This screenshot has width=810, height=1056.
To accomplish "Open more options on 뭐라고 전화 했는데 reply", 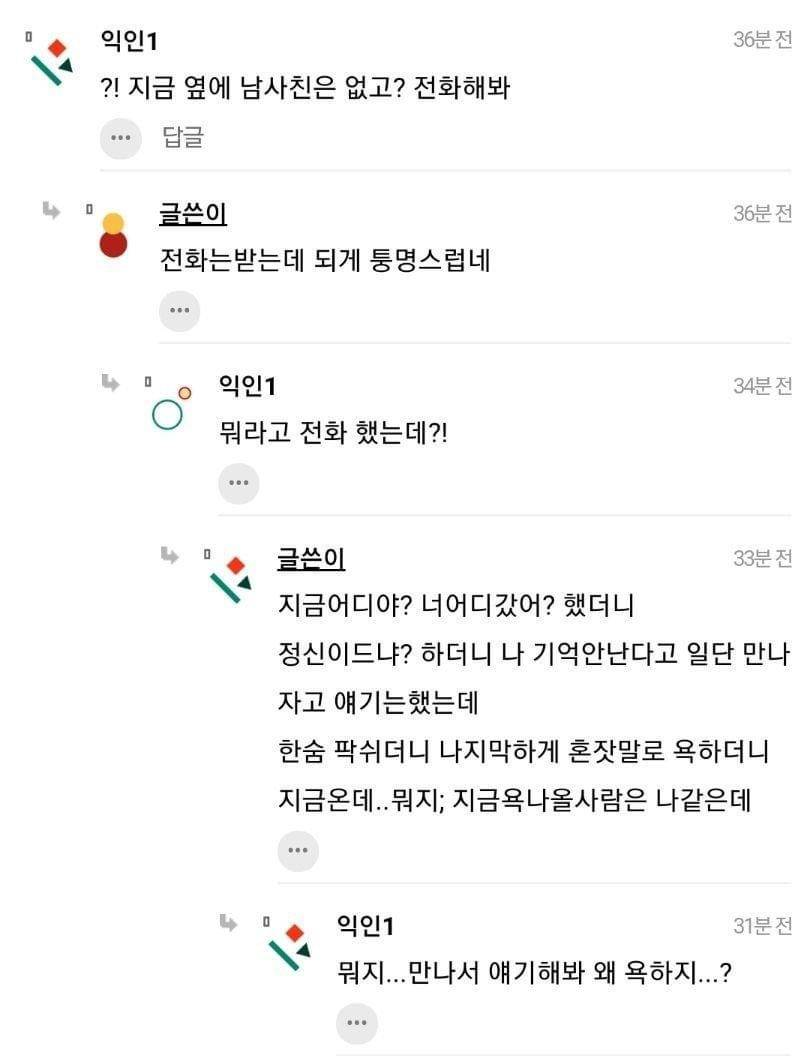I will point(238,483).
